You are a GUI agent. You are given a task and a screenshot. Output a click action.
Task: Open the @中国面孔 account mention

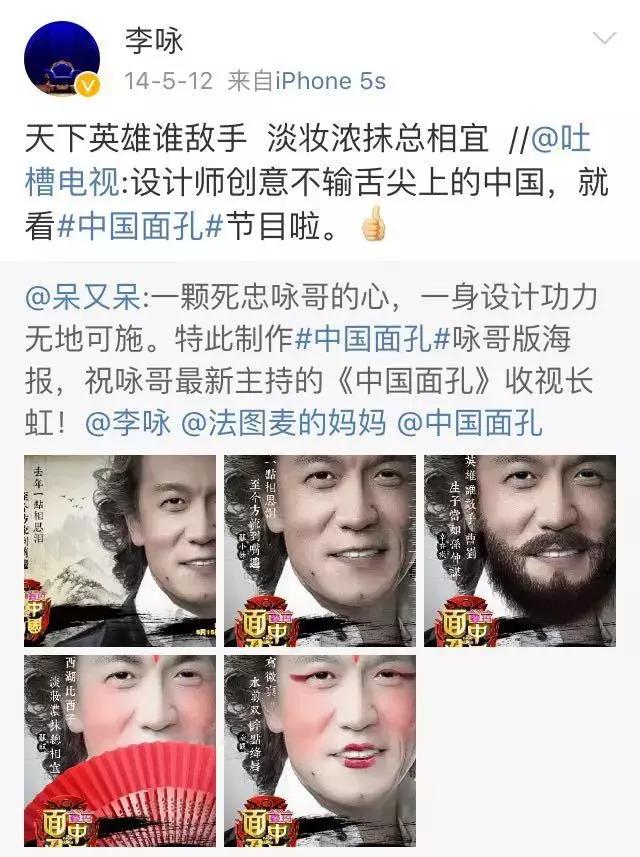coord(470,423)
